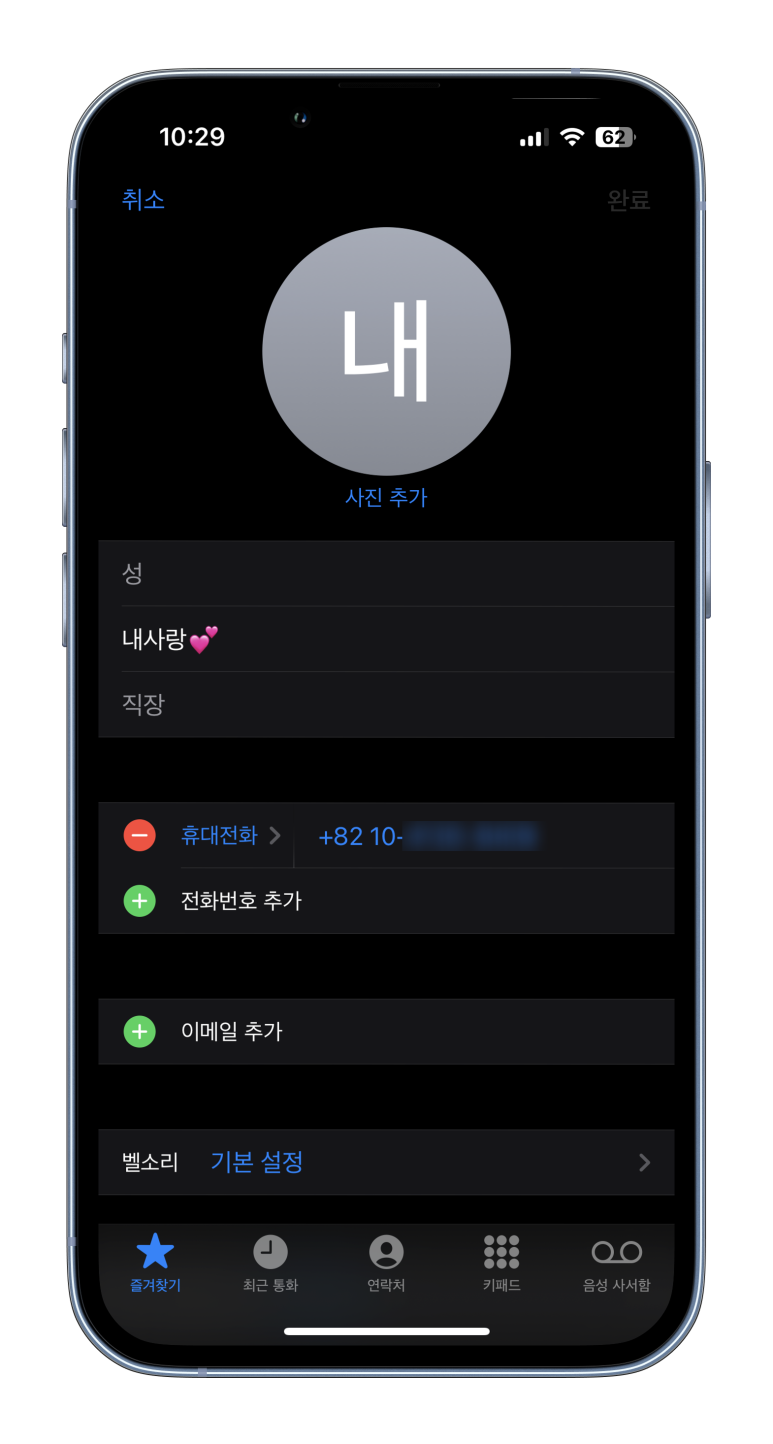Tap 완료 to finish editing

click(629, 200)
